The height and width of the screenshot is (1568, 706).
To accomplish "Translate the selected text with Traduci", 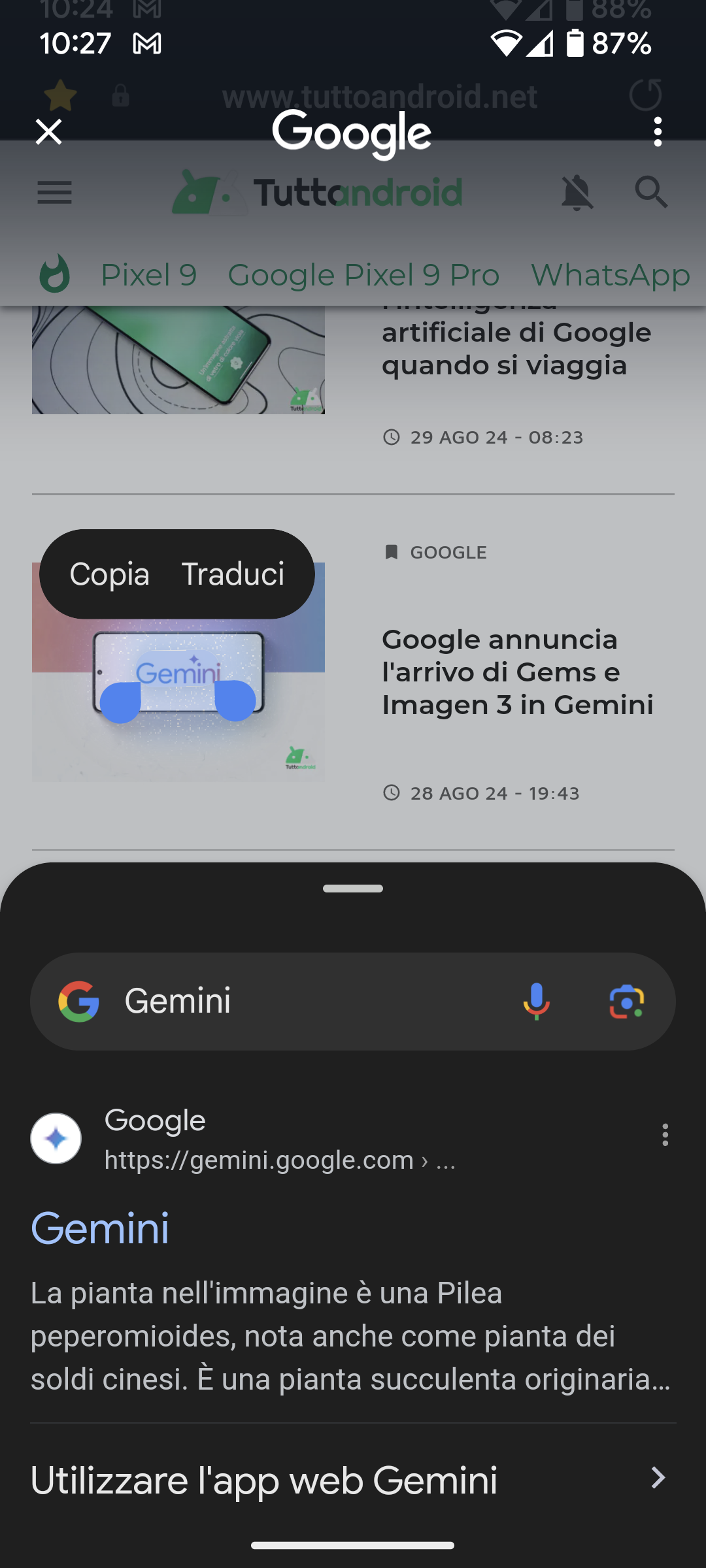I will click(233, 574).
